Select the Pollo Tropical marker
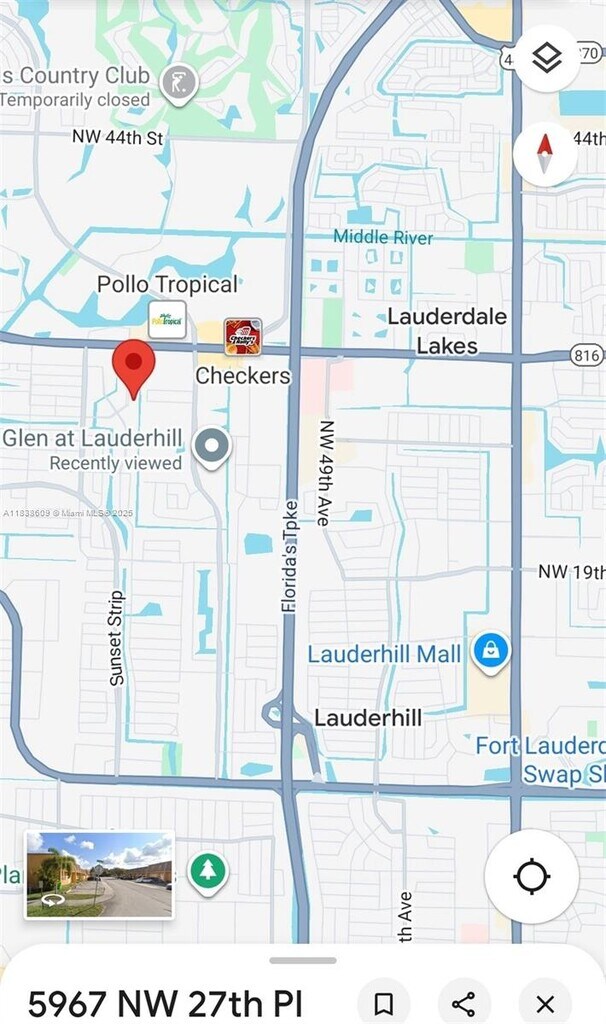Image resolution: width=606 pixels, height=1024 pixels. pyautogui.click(x=167, y=319)
